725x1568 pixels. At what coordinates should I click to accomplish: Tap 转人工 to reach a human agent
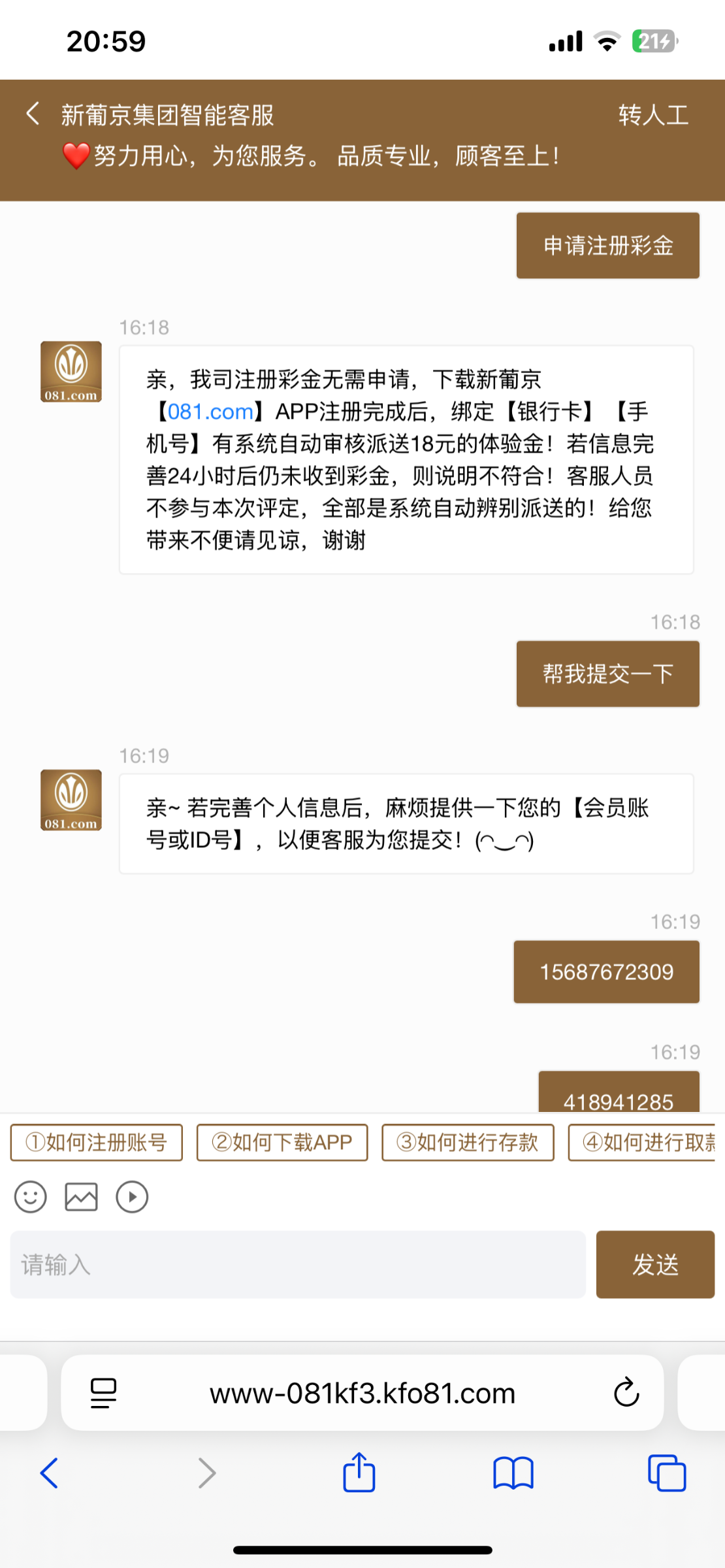pos(654,115)
